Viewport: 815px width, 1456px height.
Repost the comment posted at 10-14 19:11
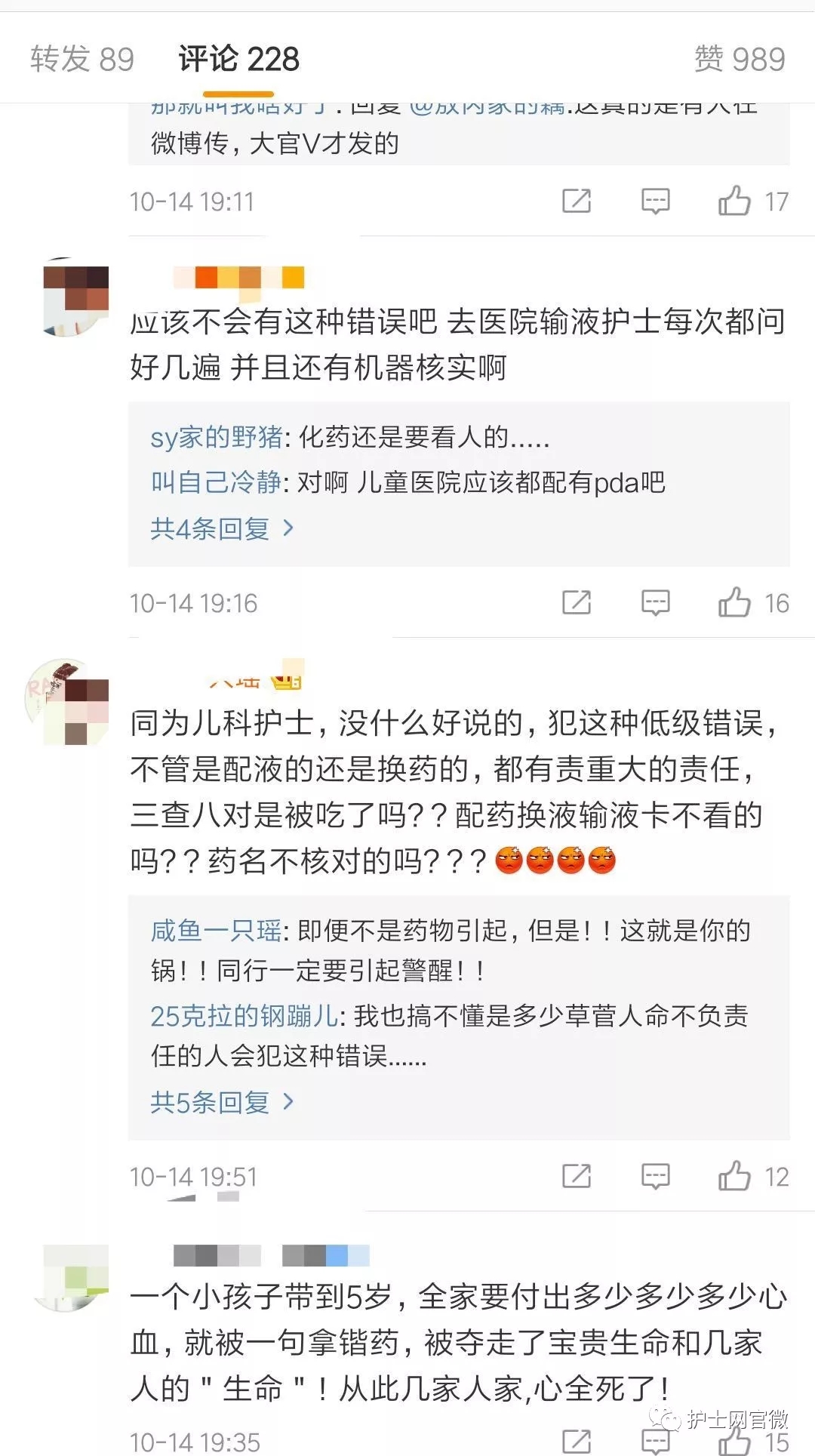point(577,201)
